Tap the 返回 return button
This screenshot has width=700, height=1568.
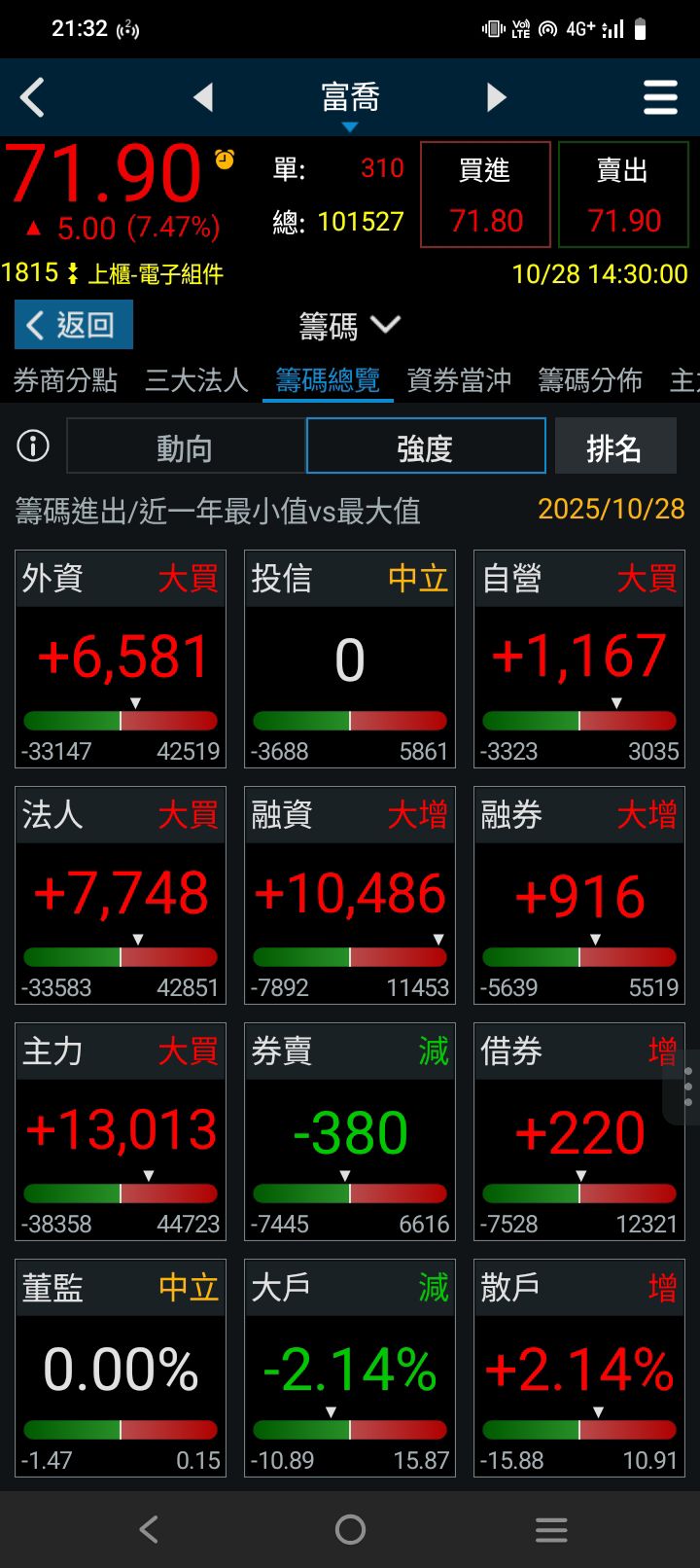[x=74, y=325]
